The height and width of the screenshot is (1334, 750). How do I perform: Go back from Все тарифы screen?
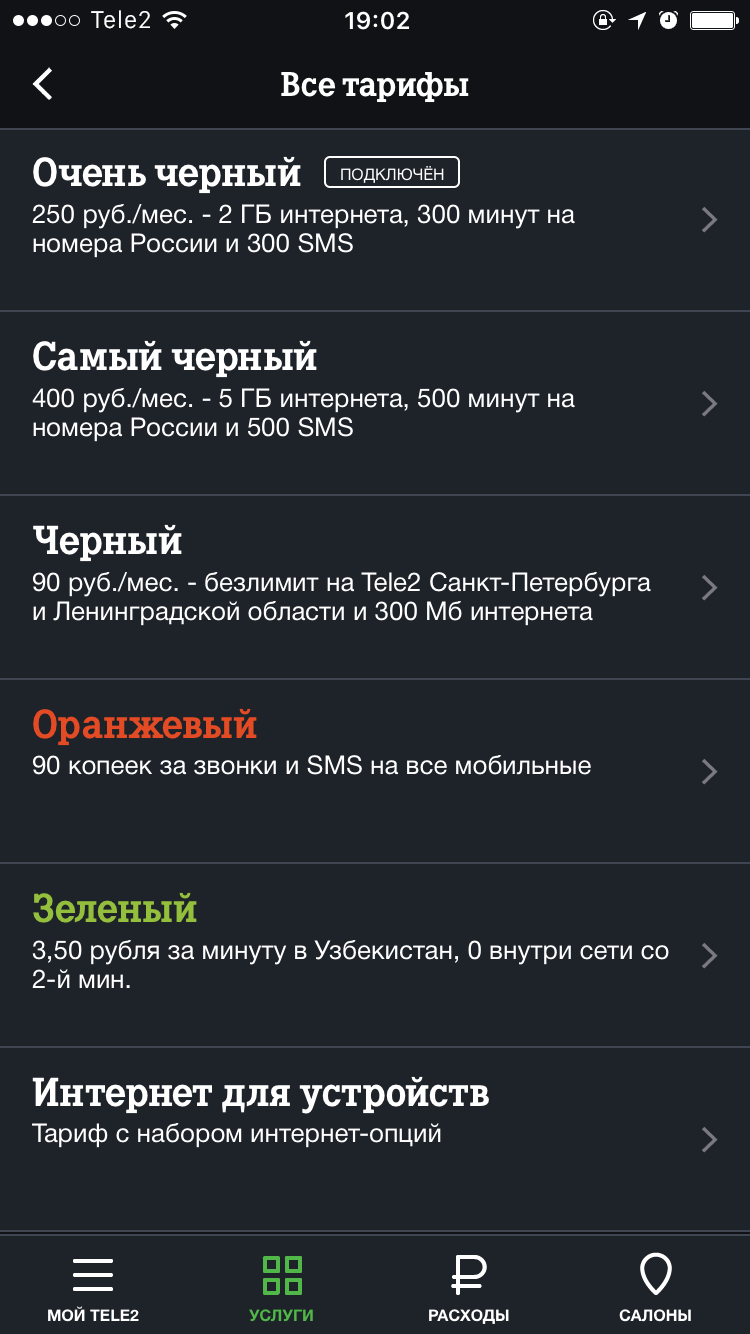43,84
